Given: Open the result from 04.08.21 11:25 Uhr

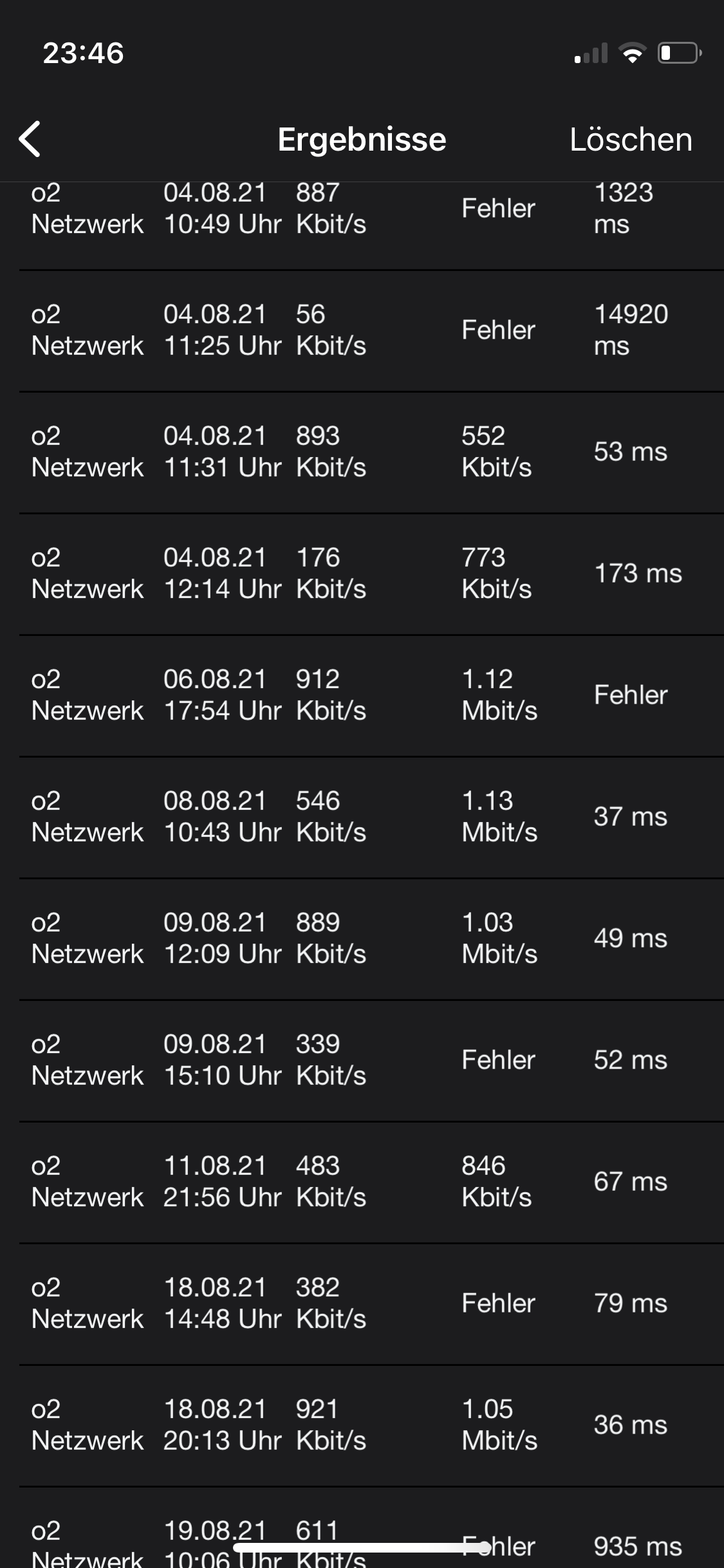Looking at the screenshot, I should (x=362, y=331).
